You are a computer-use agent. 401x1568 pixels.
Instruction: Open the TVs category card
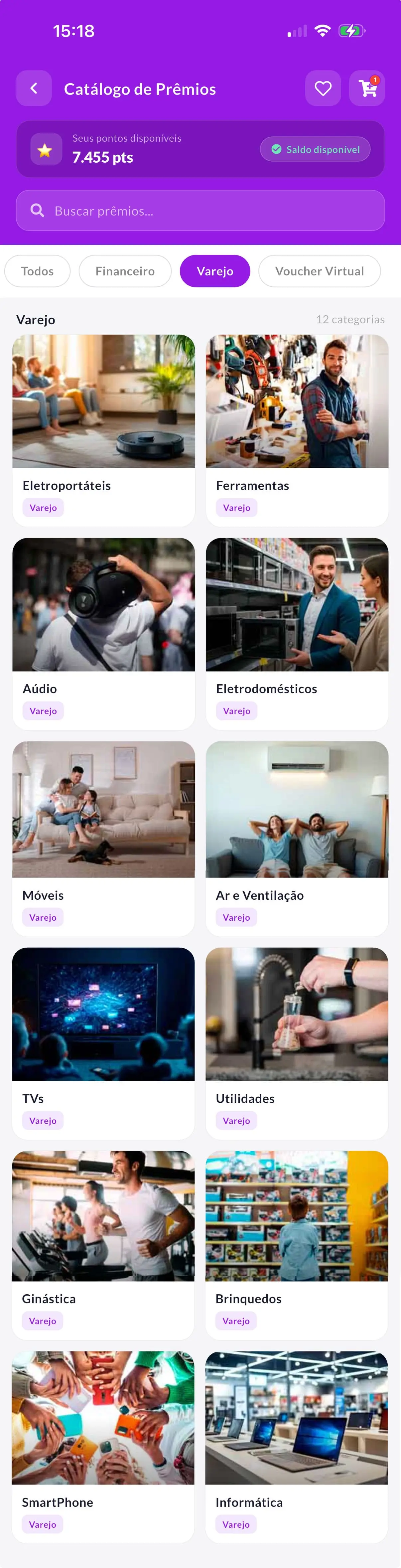(x=103, y=1043)
